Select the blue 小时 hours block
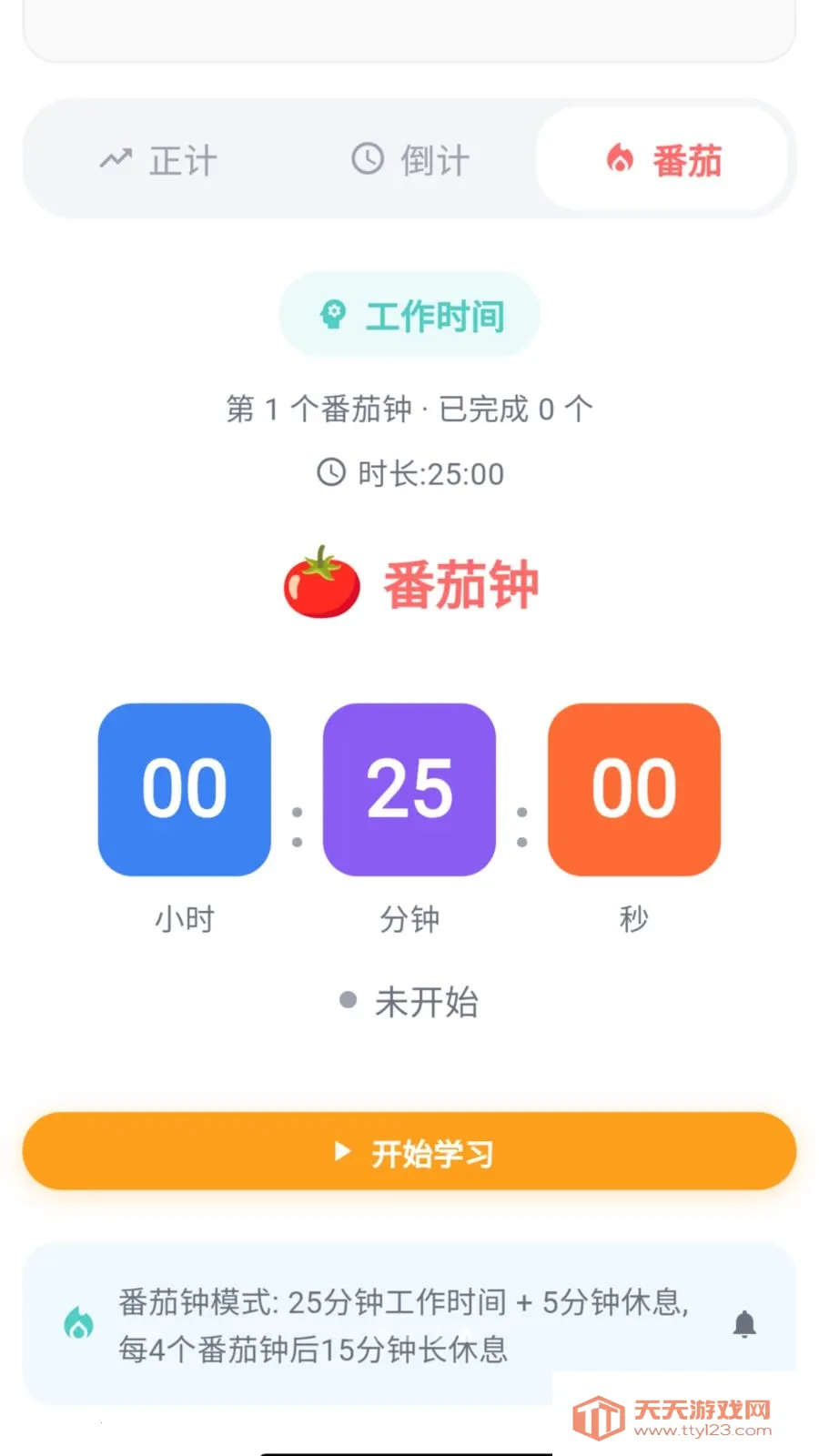 pos(184,790)
